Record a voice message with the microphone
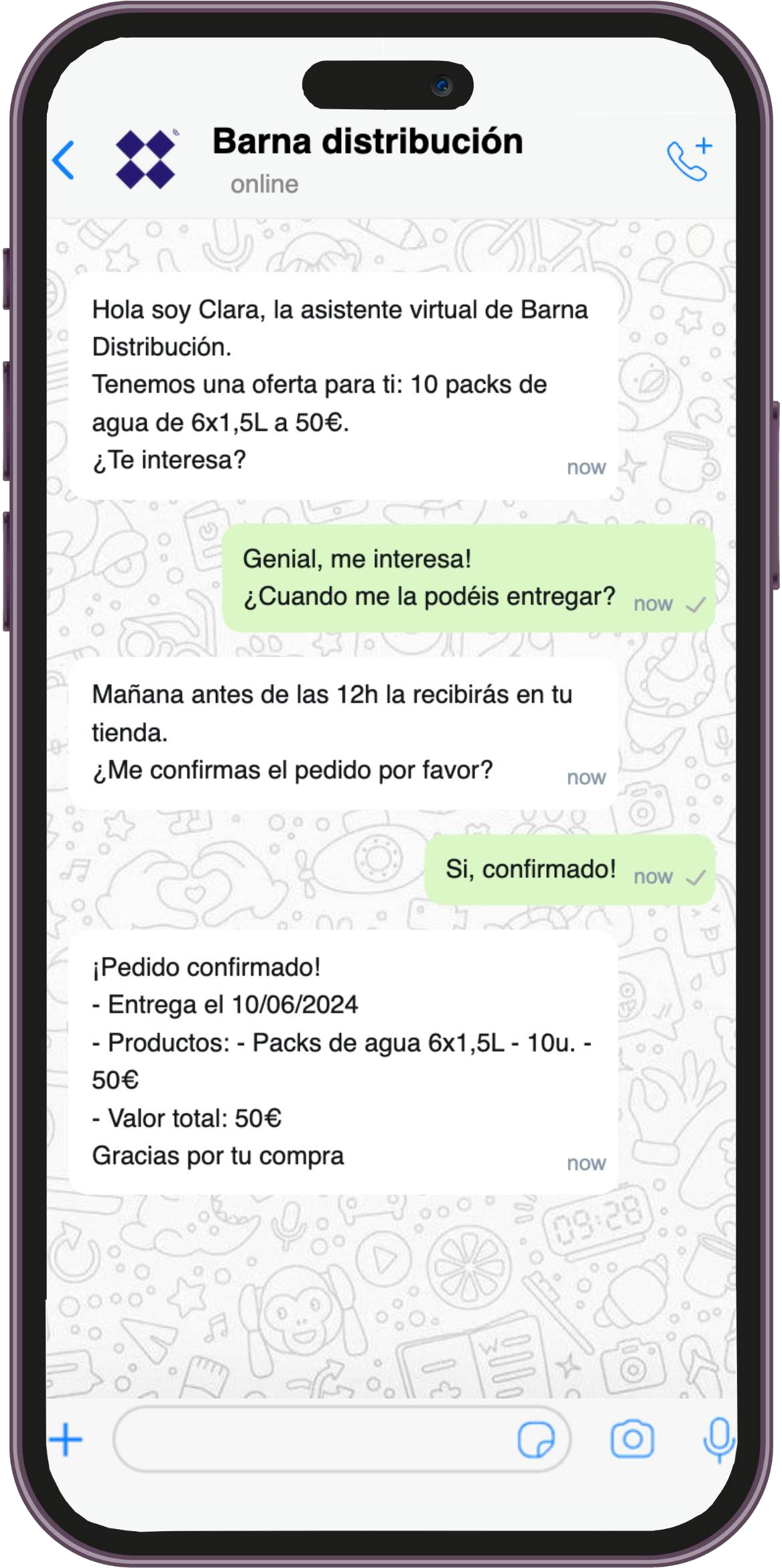 point(718,1439)
